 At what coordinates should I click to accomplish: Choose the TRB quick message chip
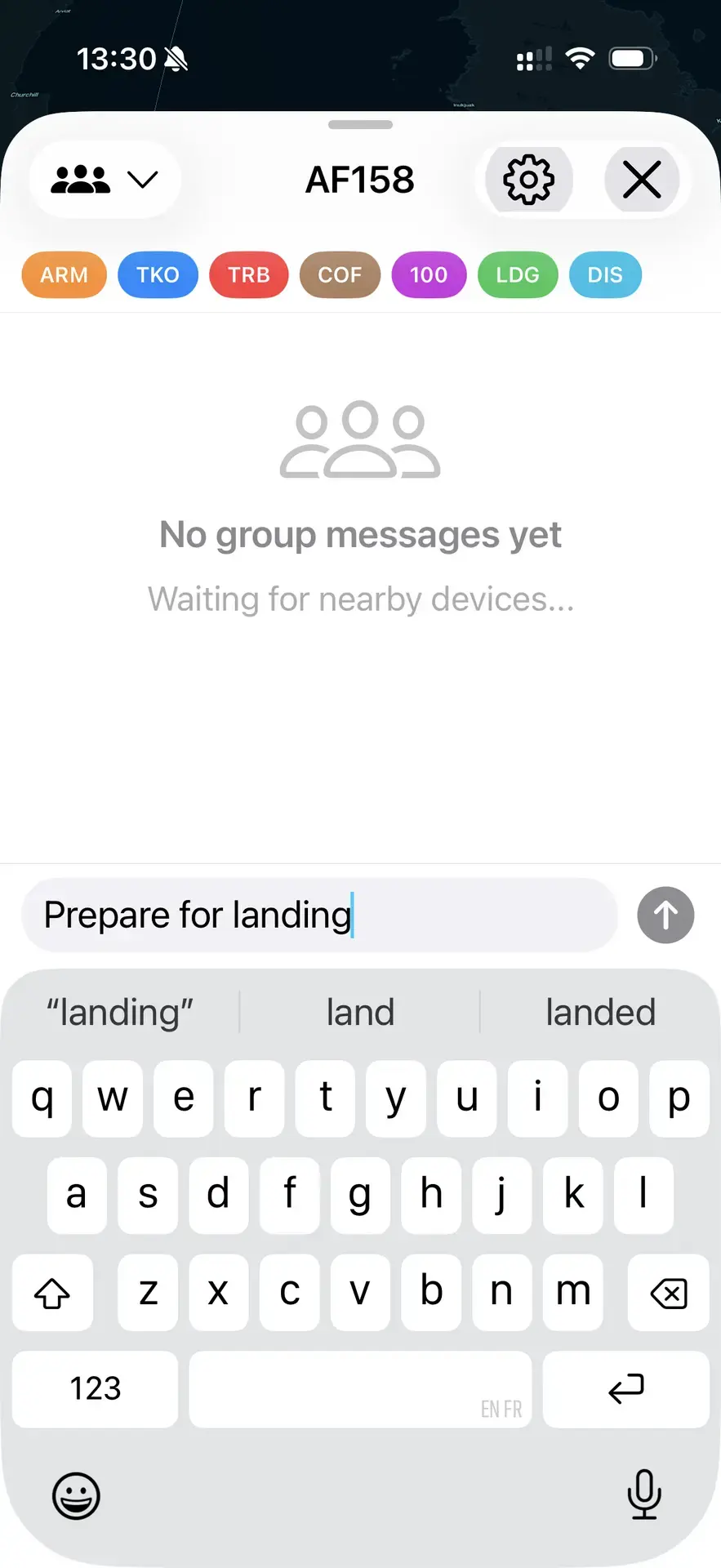[x=249, y=275]
